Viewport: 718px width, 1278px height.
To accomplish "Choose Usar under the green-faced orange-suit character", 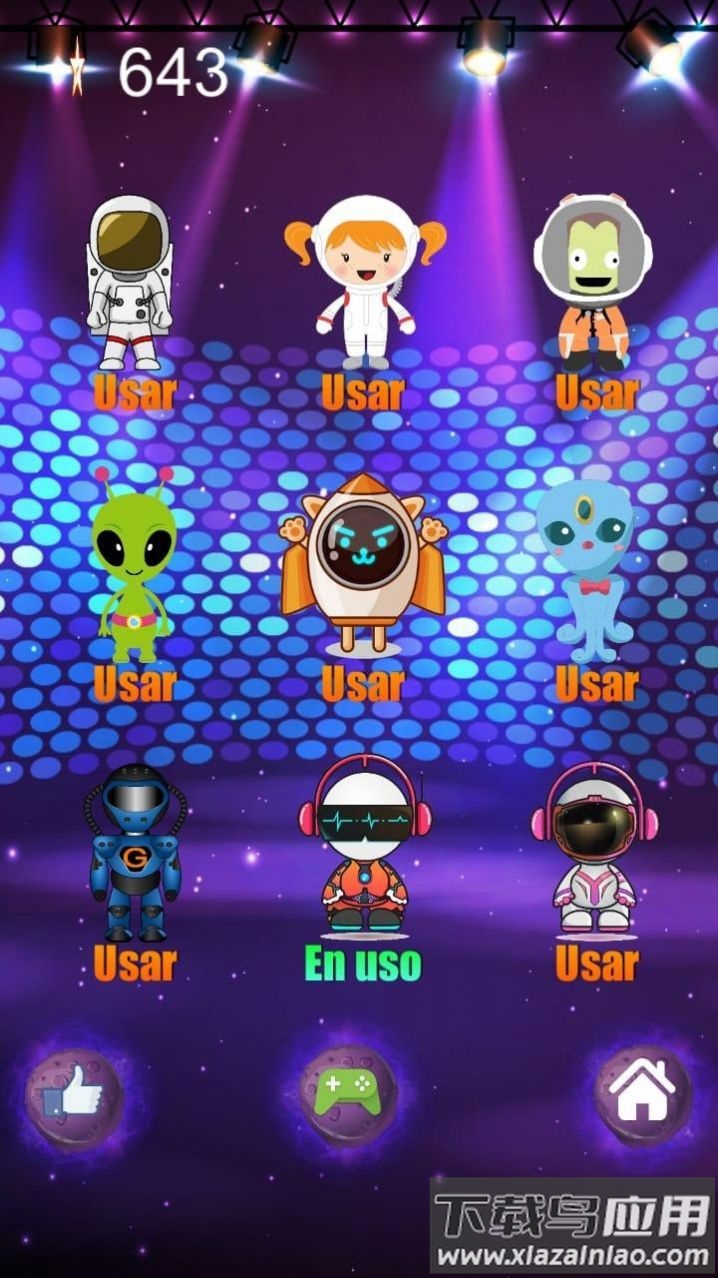I will click(x=596, y=393).
